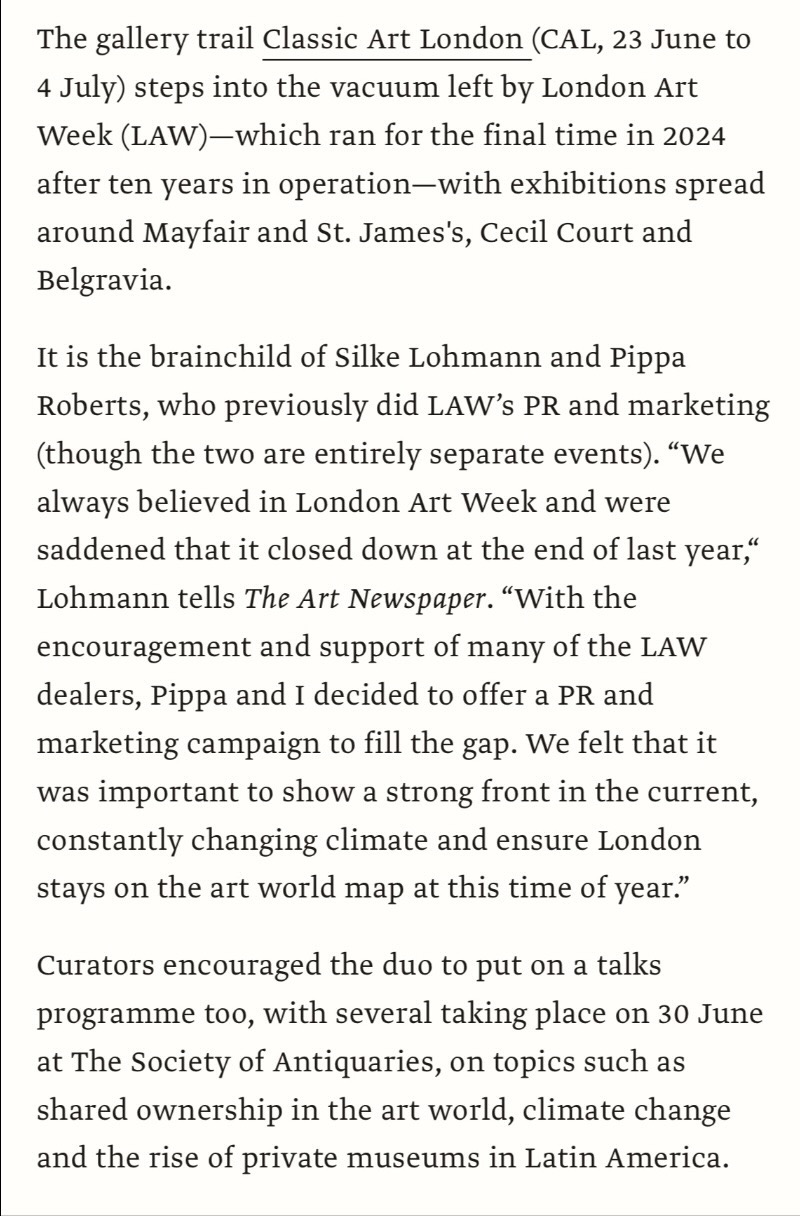Open the Classic Art London link
The width and height of the screenshot is (800, 1216).
tap(395, 41)
